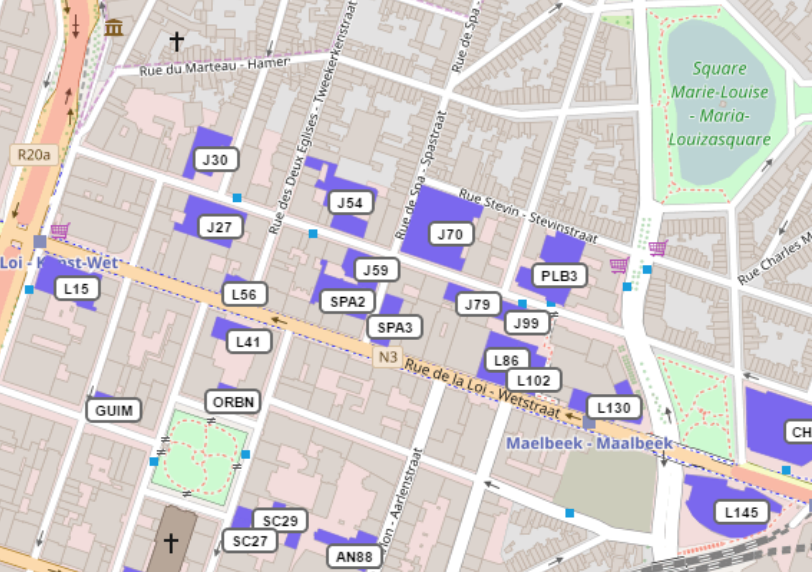Open the J54 building marker
Image resolution: width=812 pixels, height=572 pixels.
(350, 203)
